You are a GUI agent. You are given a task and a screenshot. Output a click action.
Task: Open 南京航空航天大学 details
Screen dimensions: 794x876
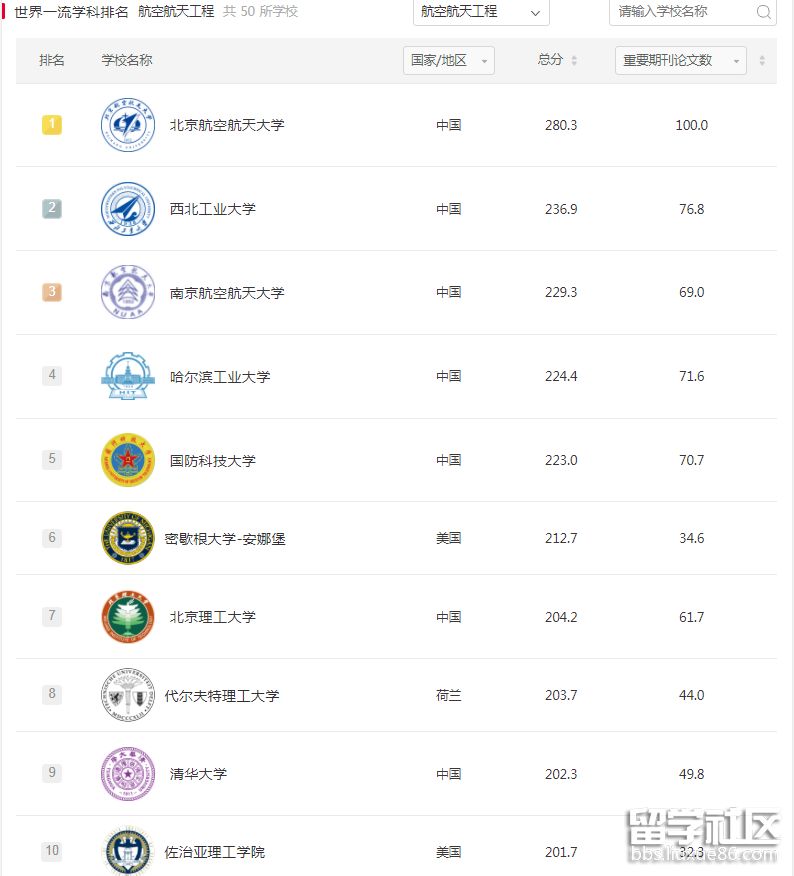227,293
